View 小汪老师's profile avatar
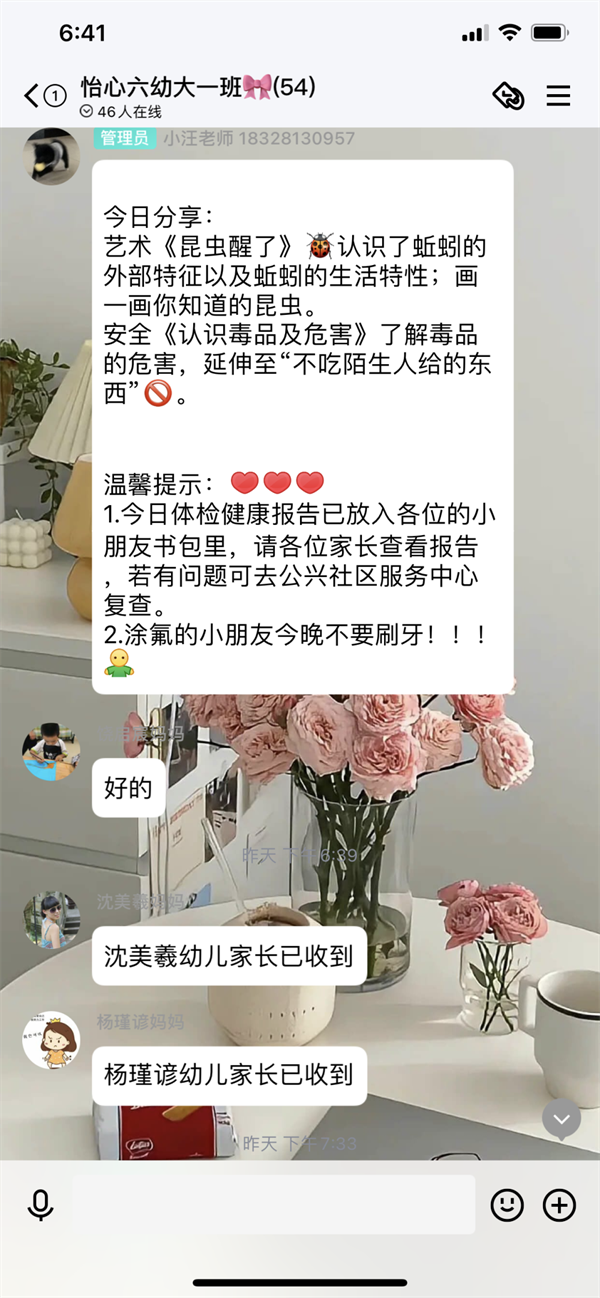600x1298 pixels. click(51, 155)
